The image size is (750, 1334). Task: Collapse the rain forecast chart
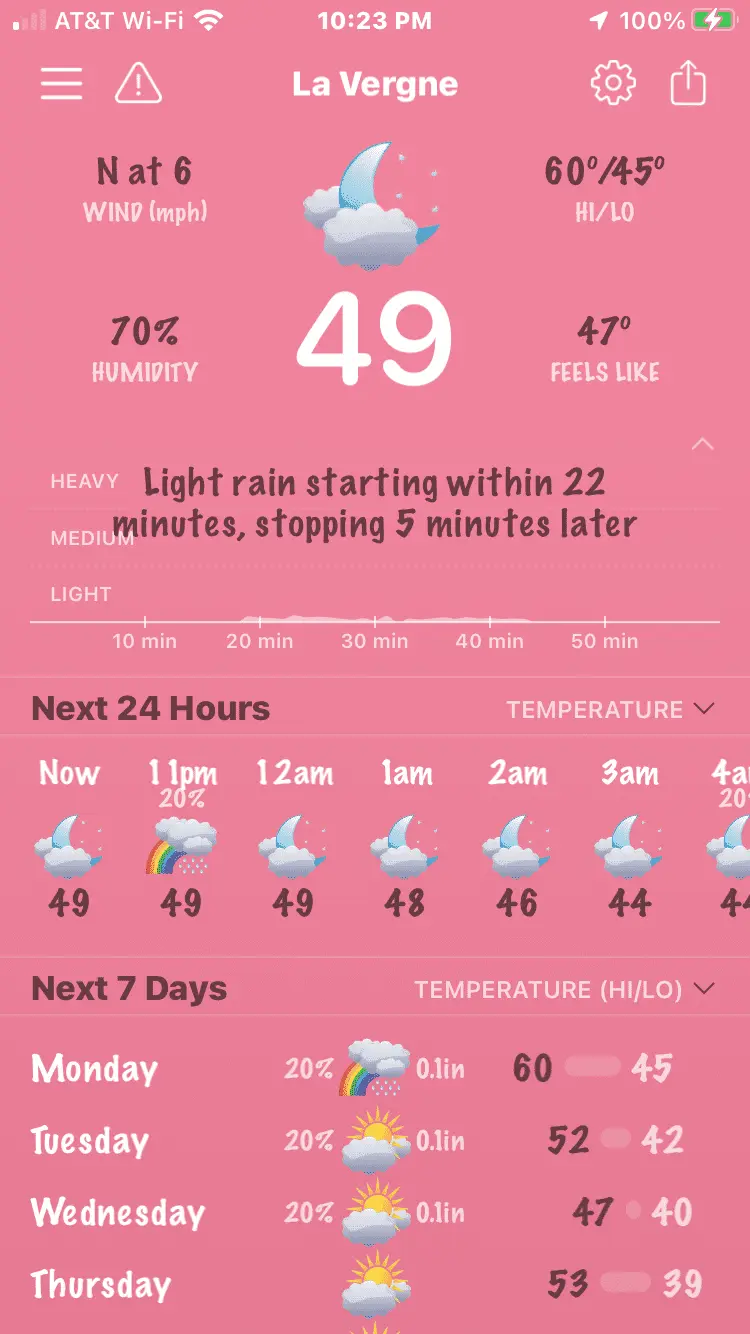tap(703, 444)
